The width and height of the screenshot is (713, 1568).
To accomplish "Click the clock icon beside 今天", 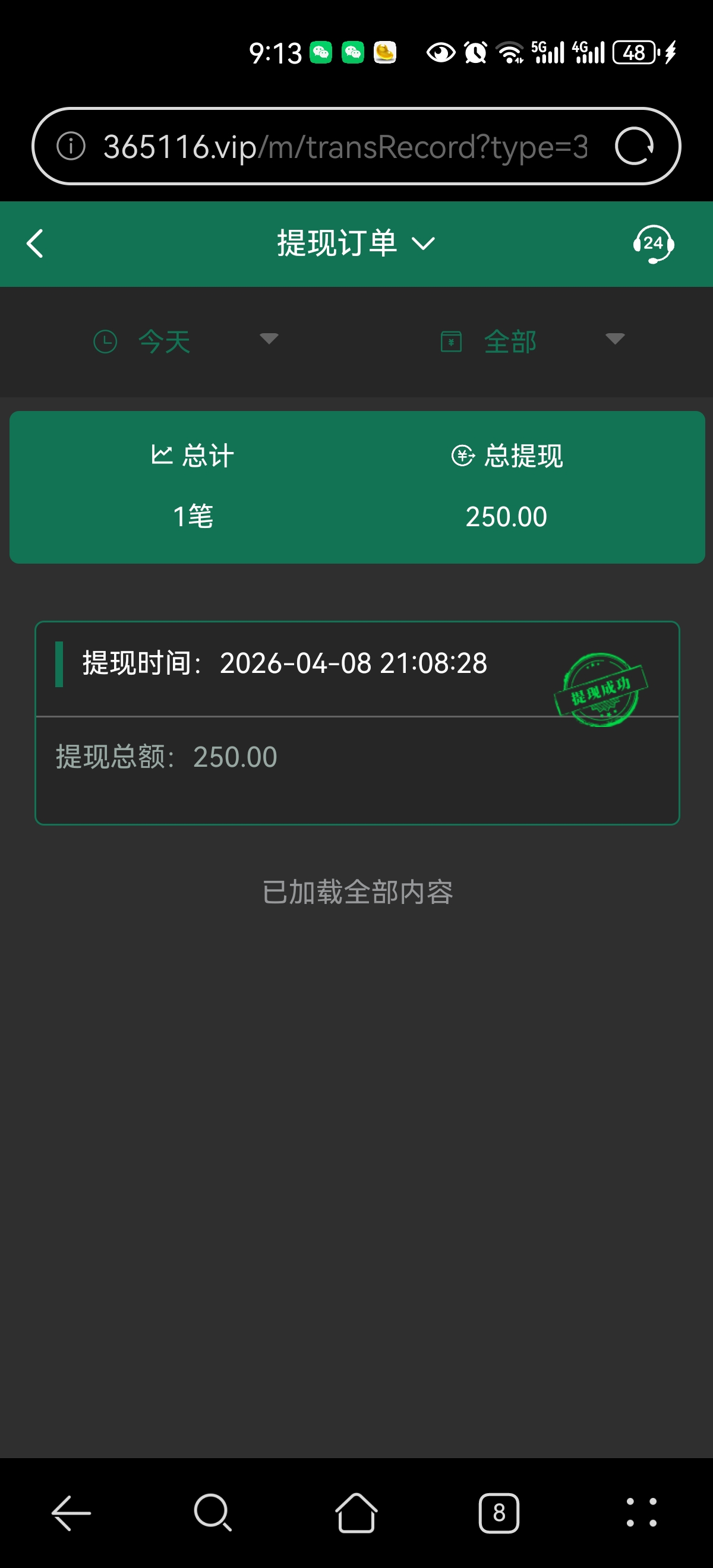I will point(105,342).
